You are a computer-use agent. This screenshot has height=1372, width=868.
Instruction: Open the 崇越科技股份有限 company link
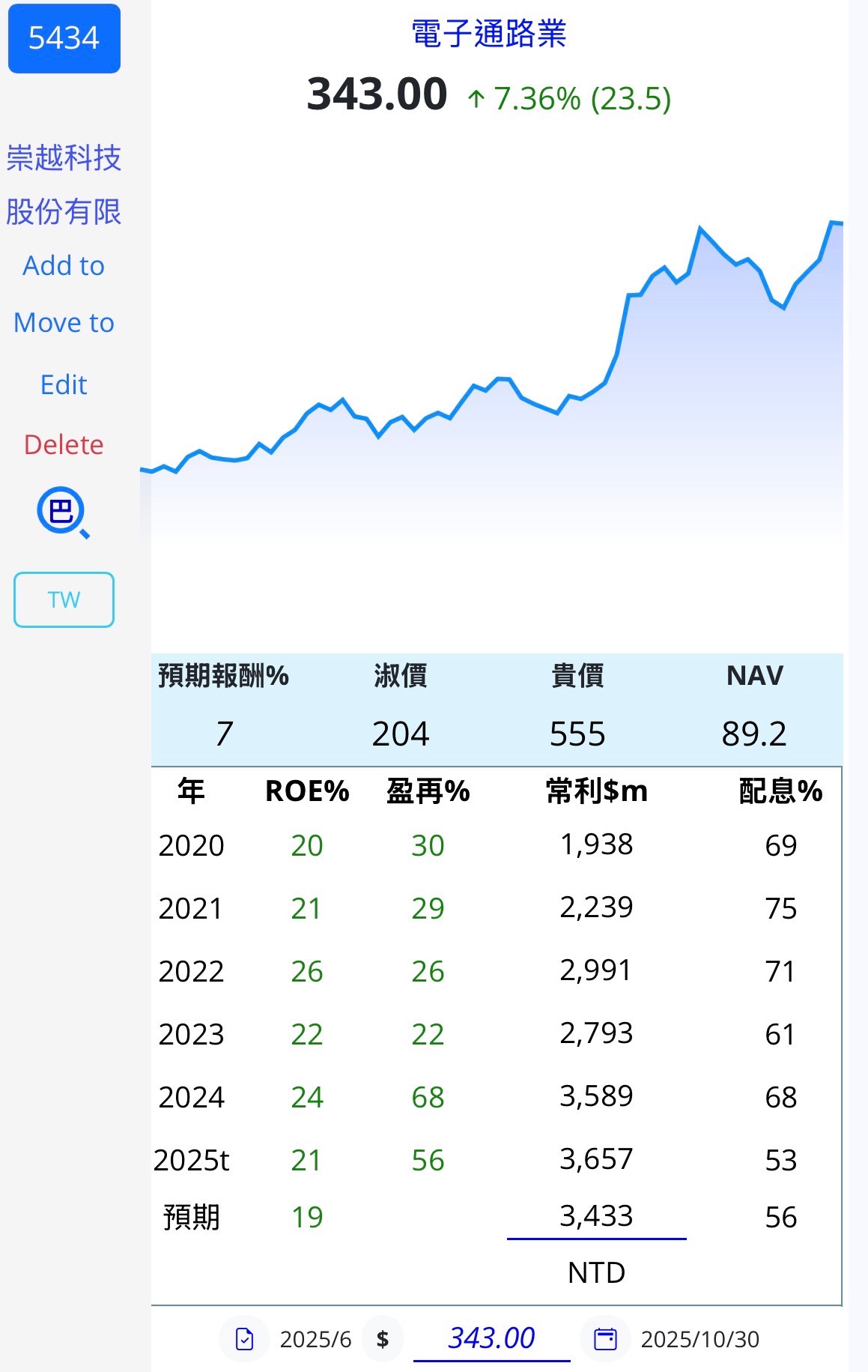[64, 184]
